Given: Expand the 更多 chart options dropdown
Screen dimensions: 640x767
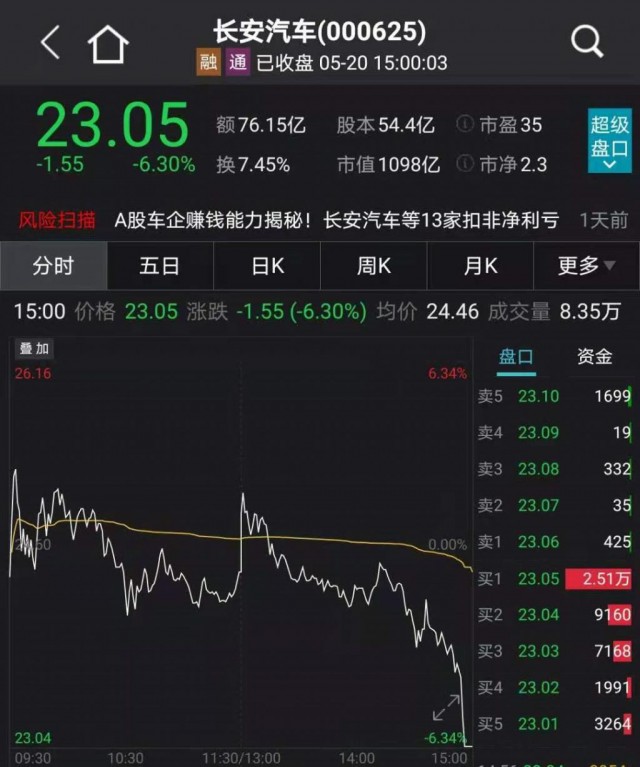Looking at the screenshot, I should (586, 266).
